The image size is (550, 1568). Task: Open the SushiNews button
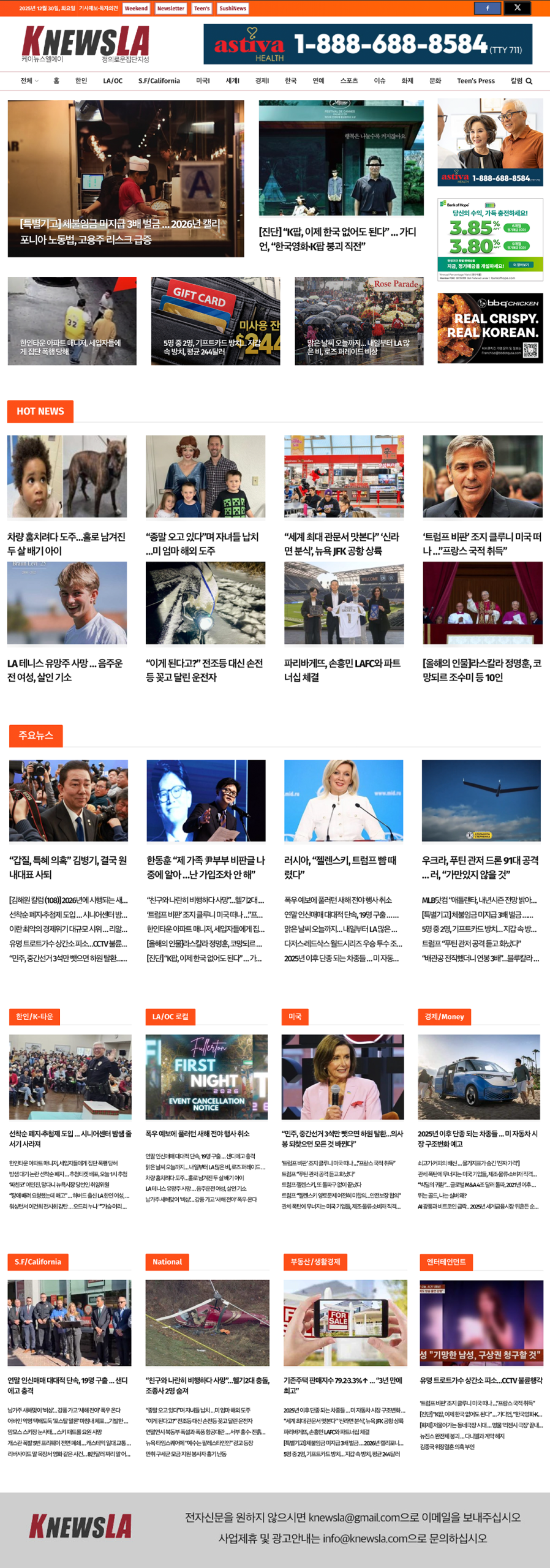pos(233,9)
